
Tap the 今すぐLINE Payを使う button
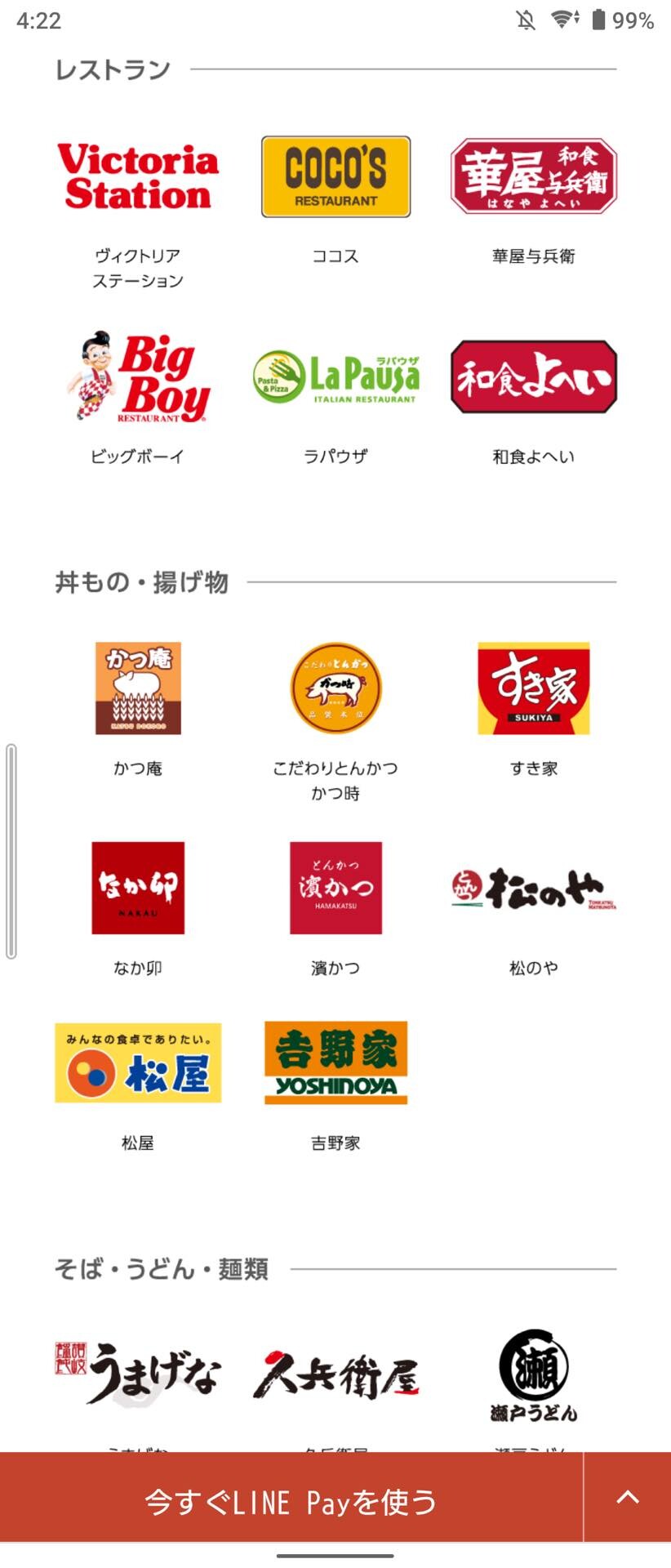pos(291,1501)
